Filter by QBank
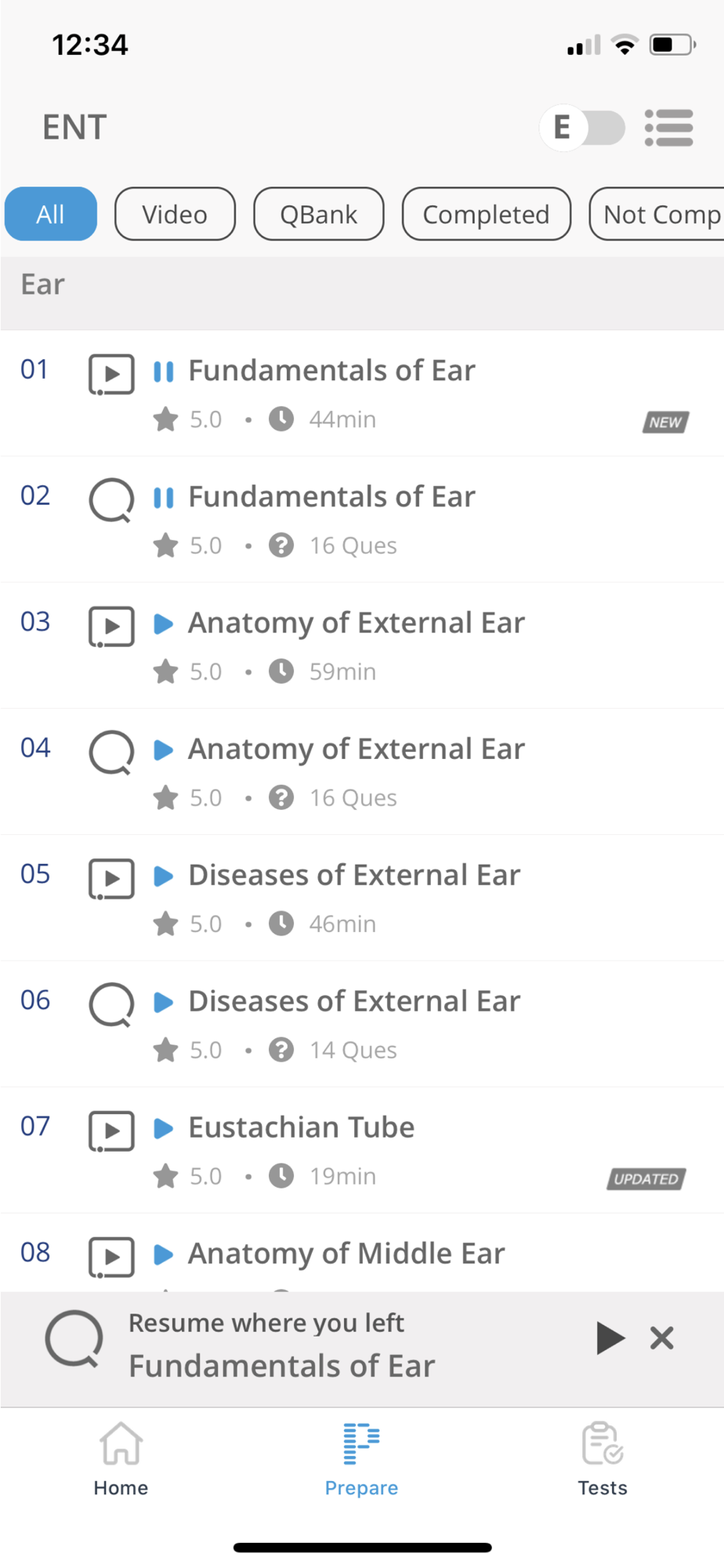The height and width of the screenshot is (1568, 724). point(319,214)
